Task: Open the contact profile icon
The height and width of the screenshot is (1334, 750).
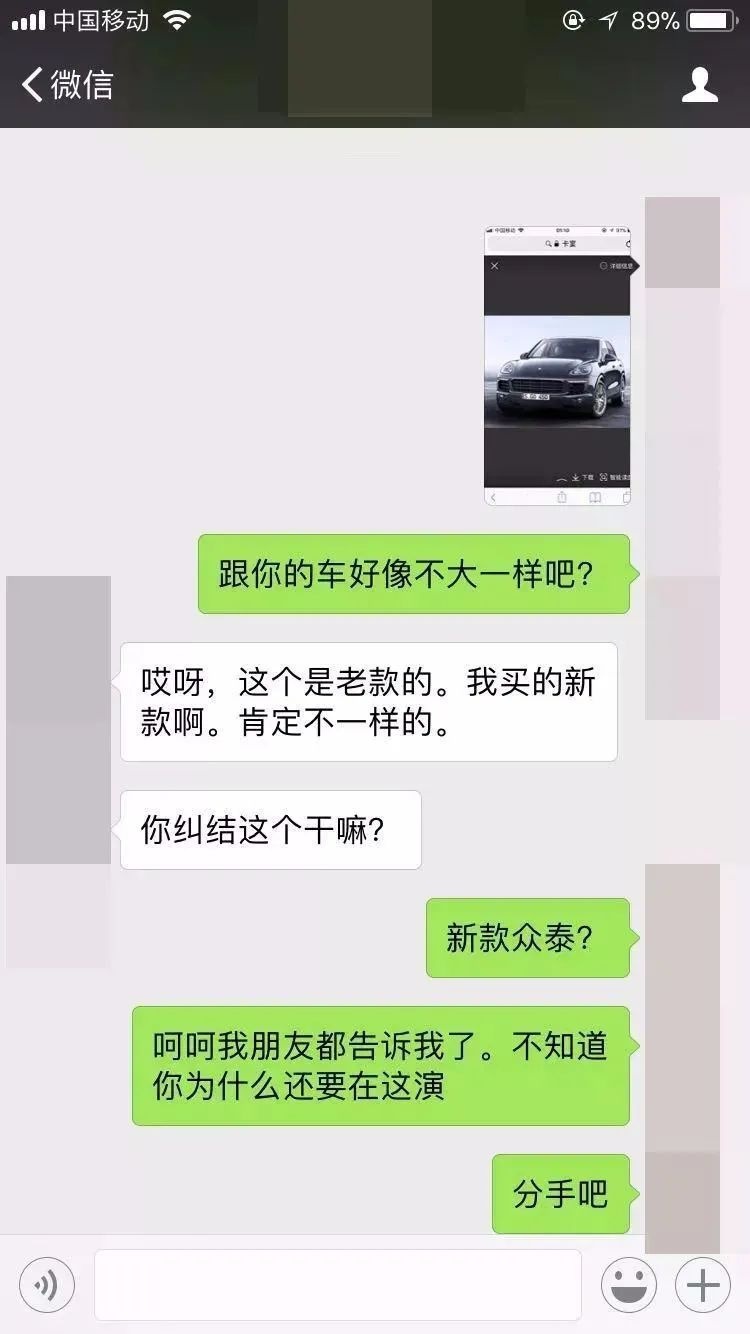Action: (x=699, y=85)
